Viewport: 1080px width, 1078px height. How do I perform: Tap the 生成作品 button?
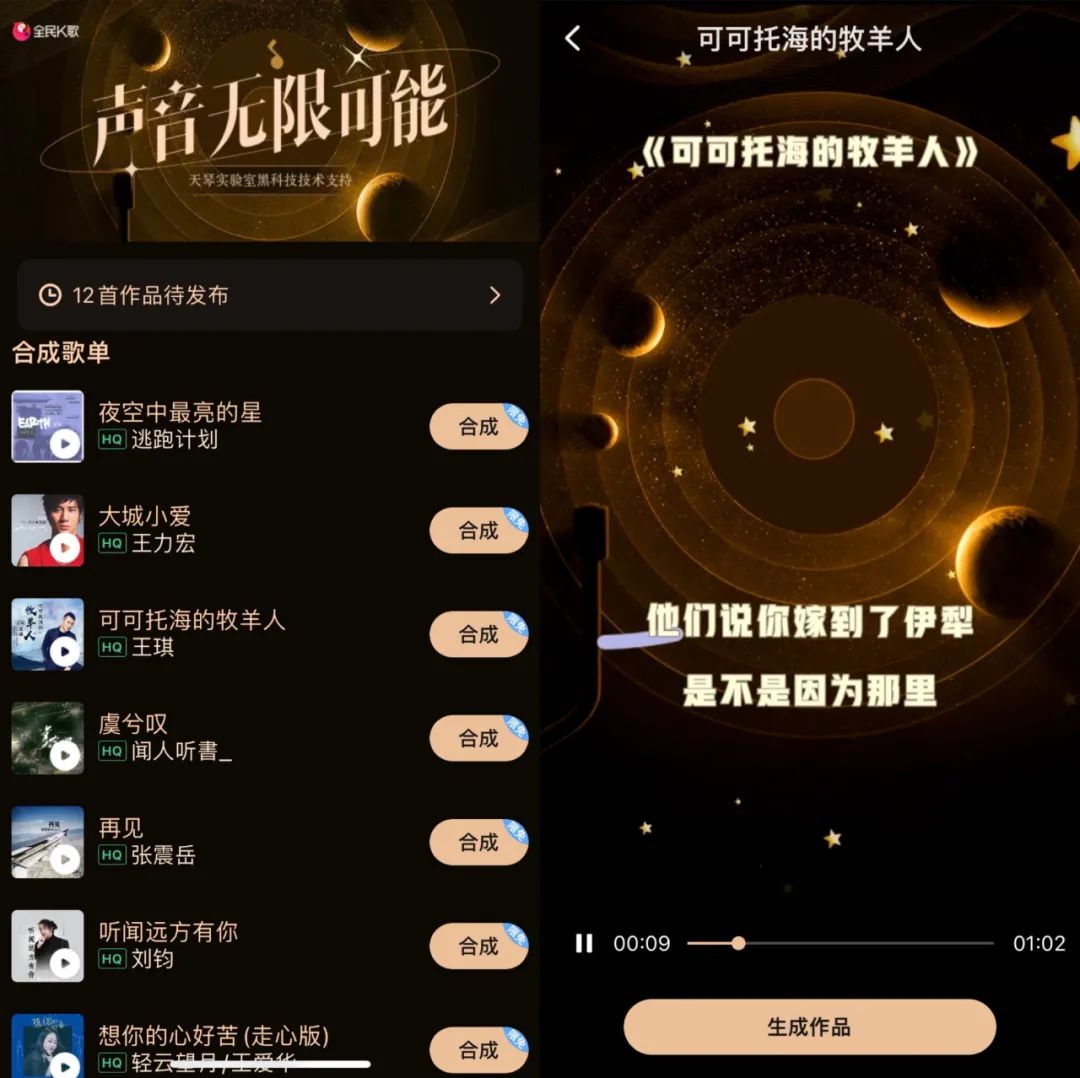click(x=809, y=1027)
